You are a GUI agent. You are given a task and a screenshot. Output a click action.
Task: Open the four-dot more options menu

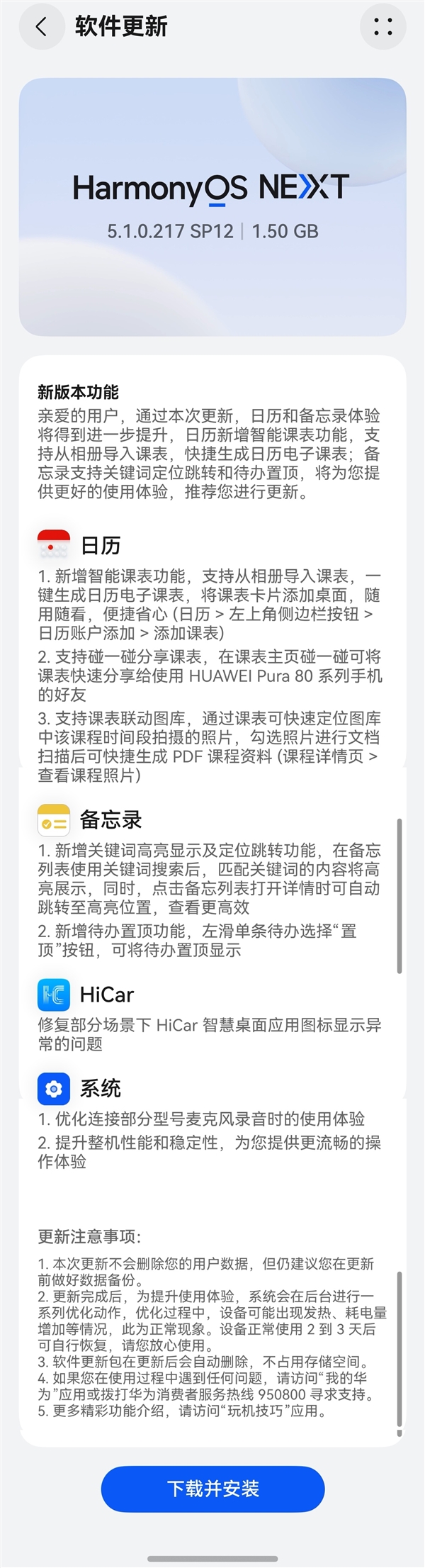382,27
